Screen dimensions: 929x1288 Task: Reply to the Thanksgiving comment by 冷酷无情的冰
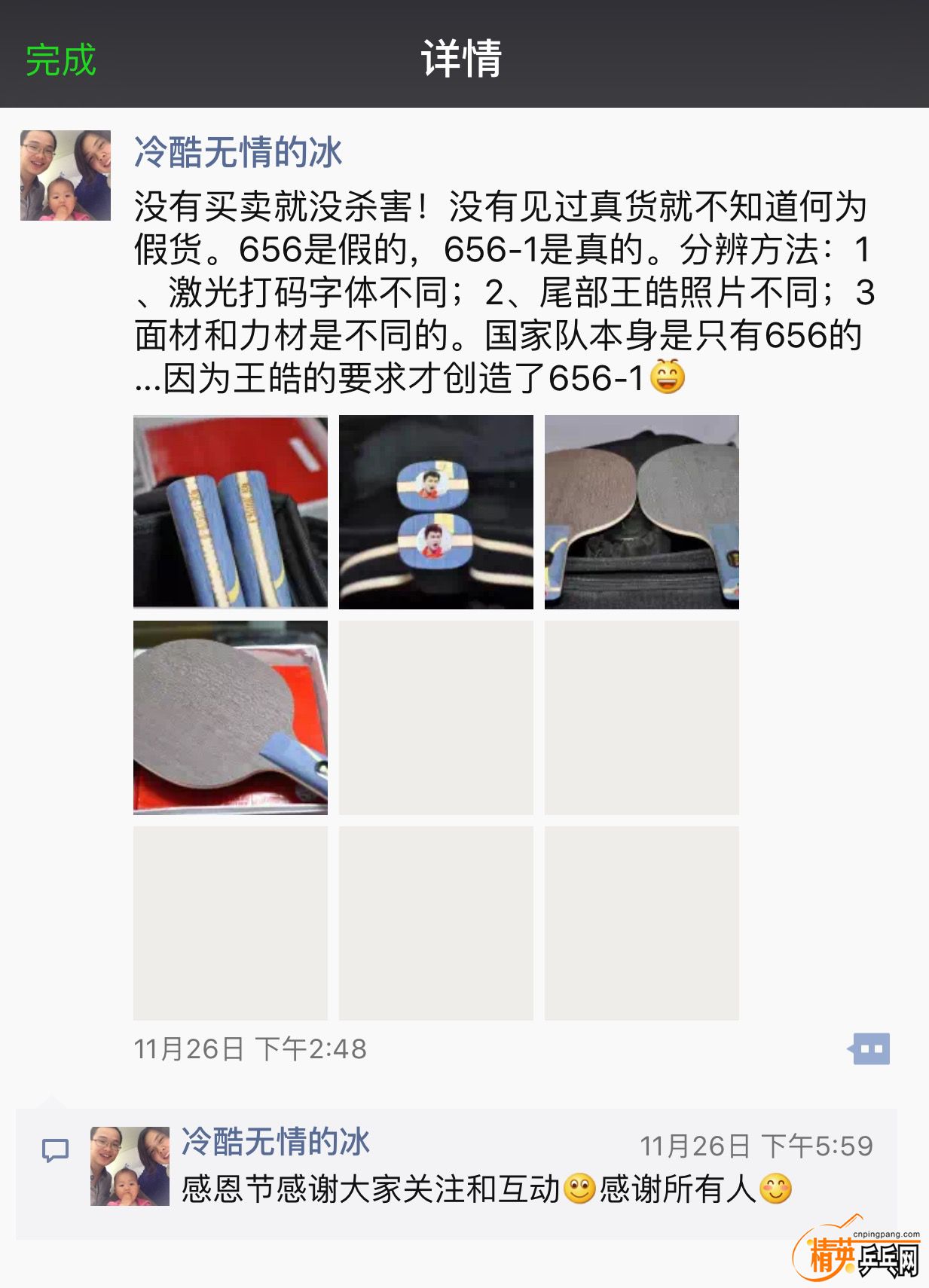pyautogui.click(x=486, y=1189)
